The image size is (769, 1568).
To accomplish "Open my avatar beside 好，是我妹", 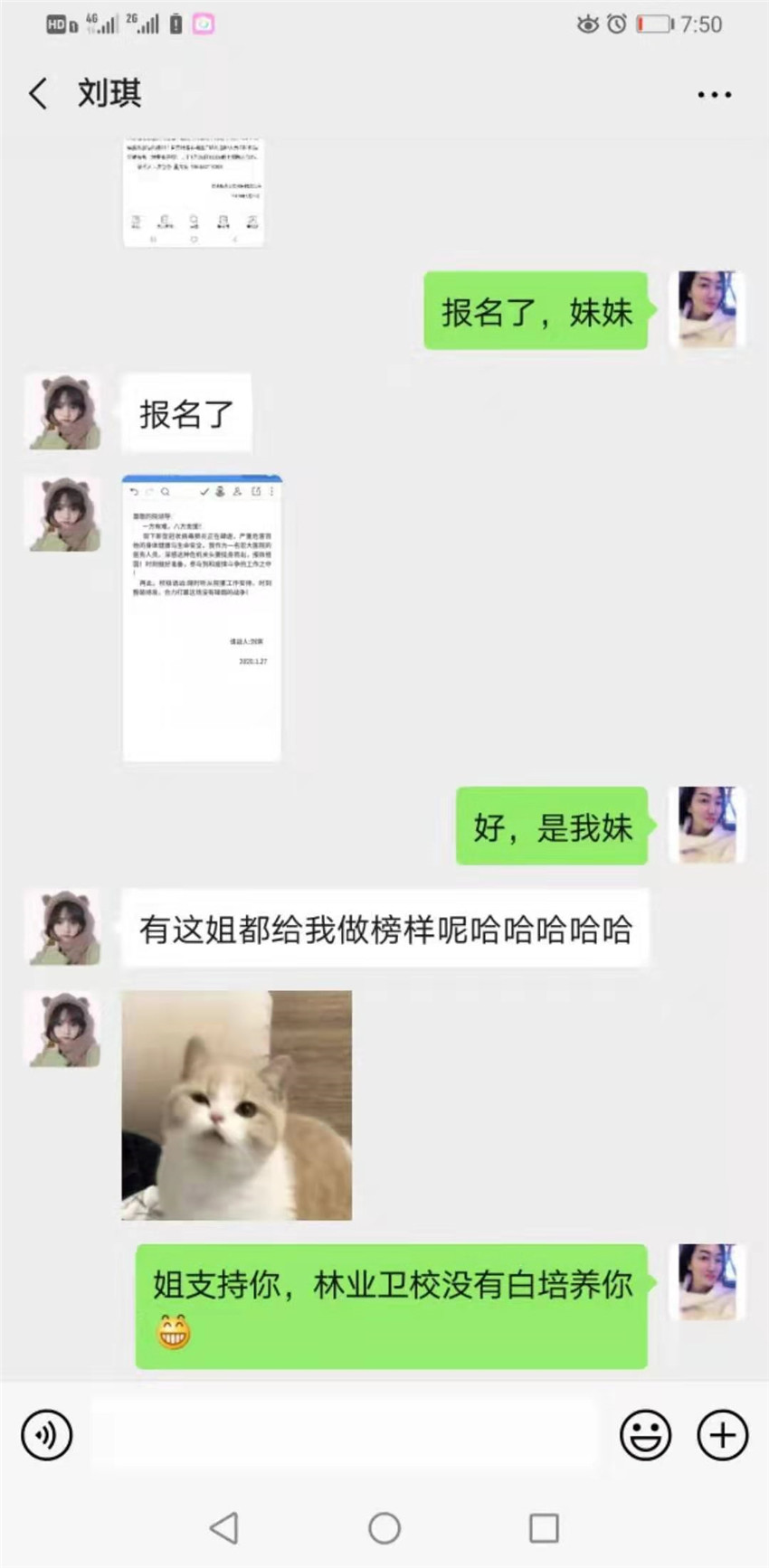I will point(707,825).
